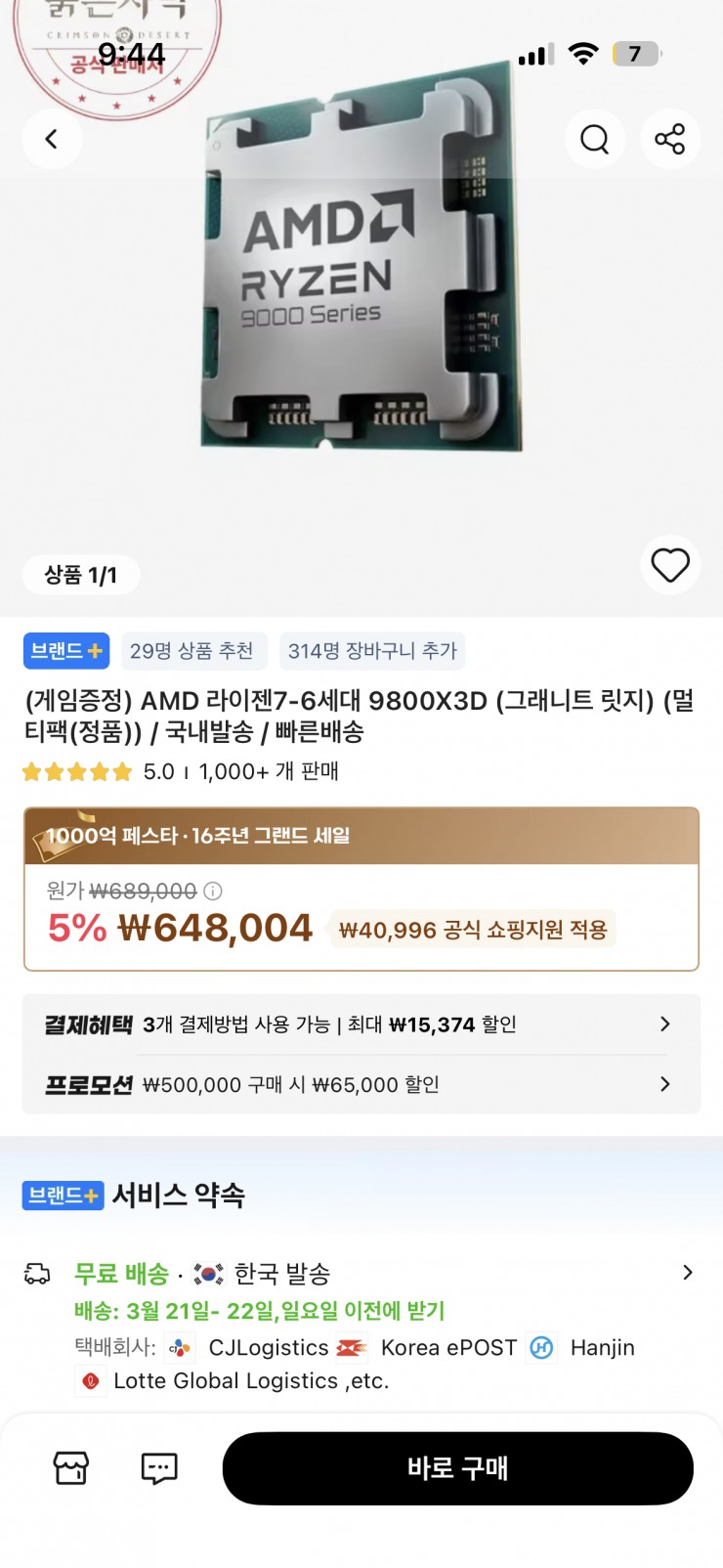Tap the 상품 1/1 image counter label

[x=80, y=575]
